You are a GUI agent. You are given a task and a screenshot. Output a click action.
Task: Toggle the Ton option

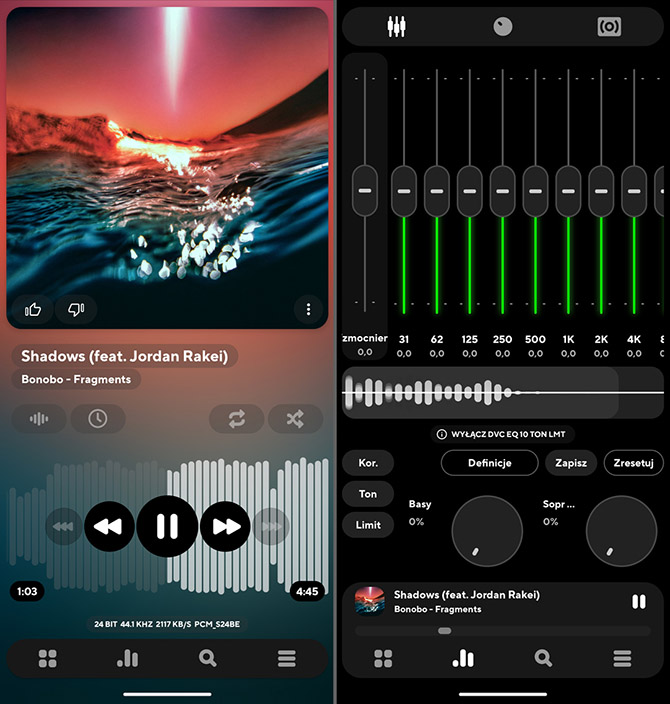pyautogui.click(x=368, y=494)
